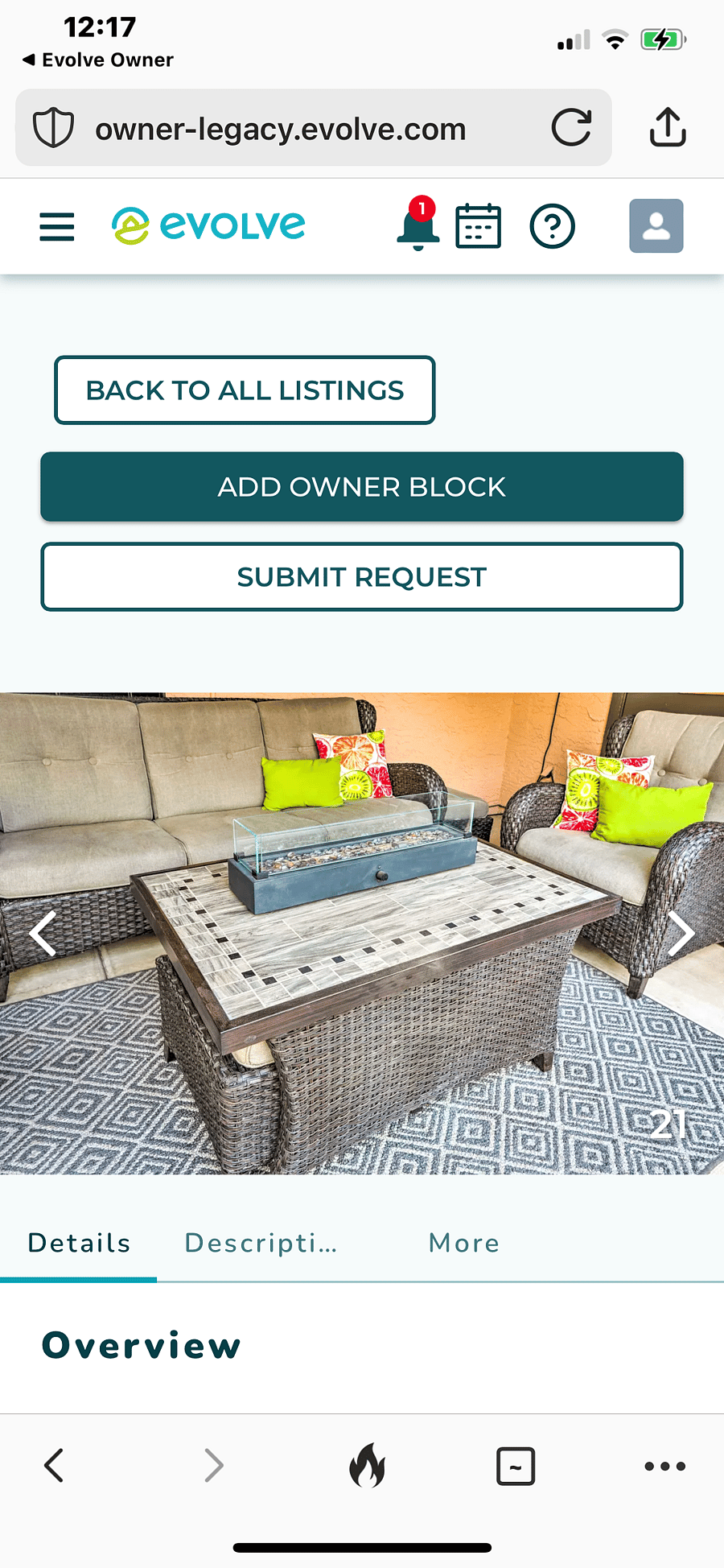The height and width of the screenshot is (1568, 724).
Task: Open the browser tabs view
Action: 515,1466
